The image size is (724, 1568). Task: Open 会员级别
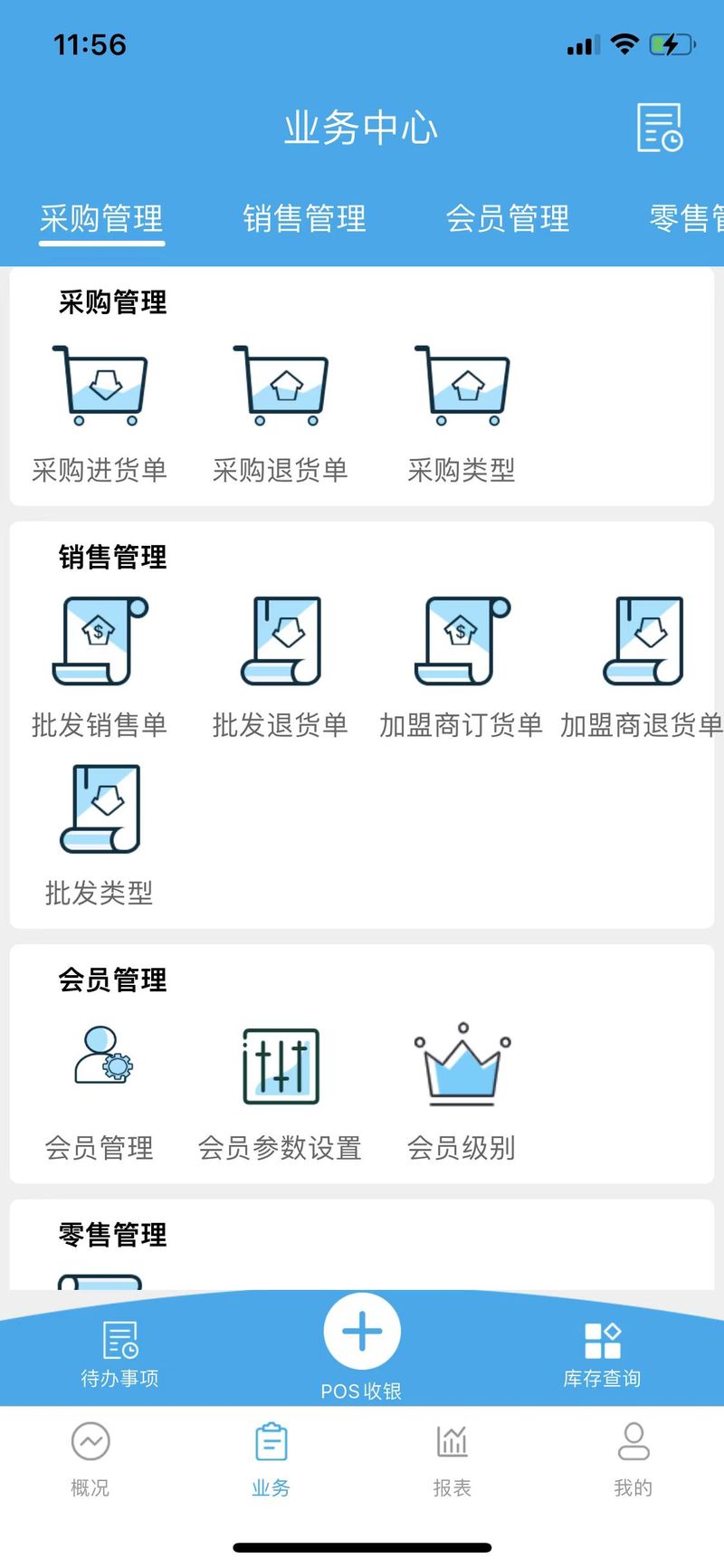point(462,1093)
